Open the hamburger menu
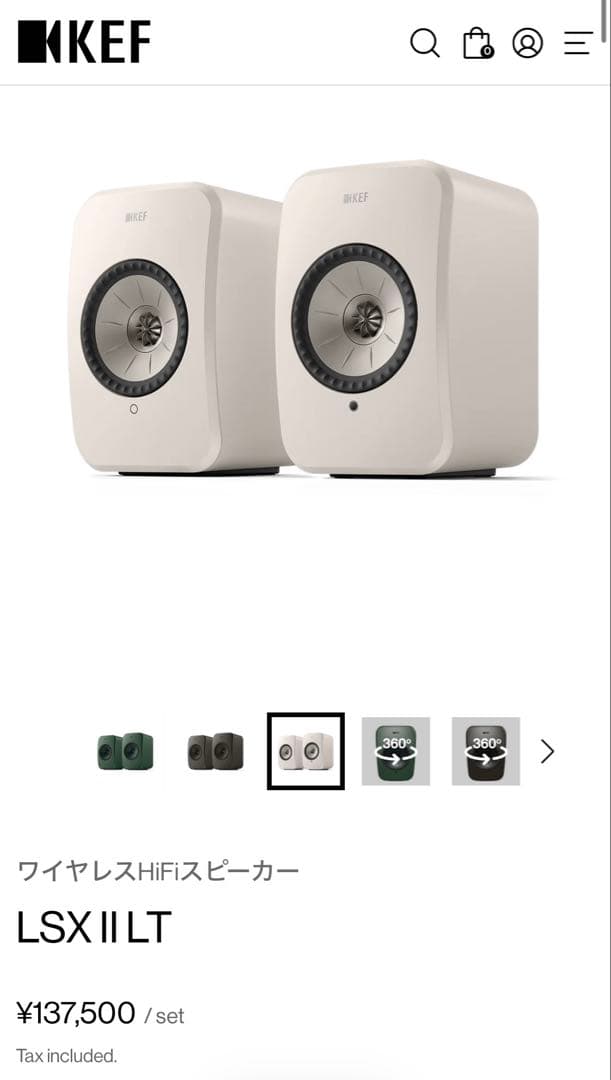Viewport: 611px width, 1080px height. point(578,43)
